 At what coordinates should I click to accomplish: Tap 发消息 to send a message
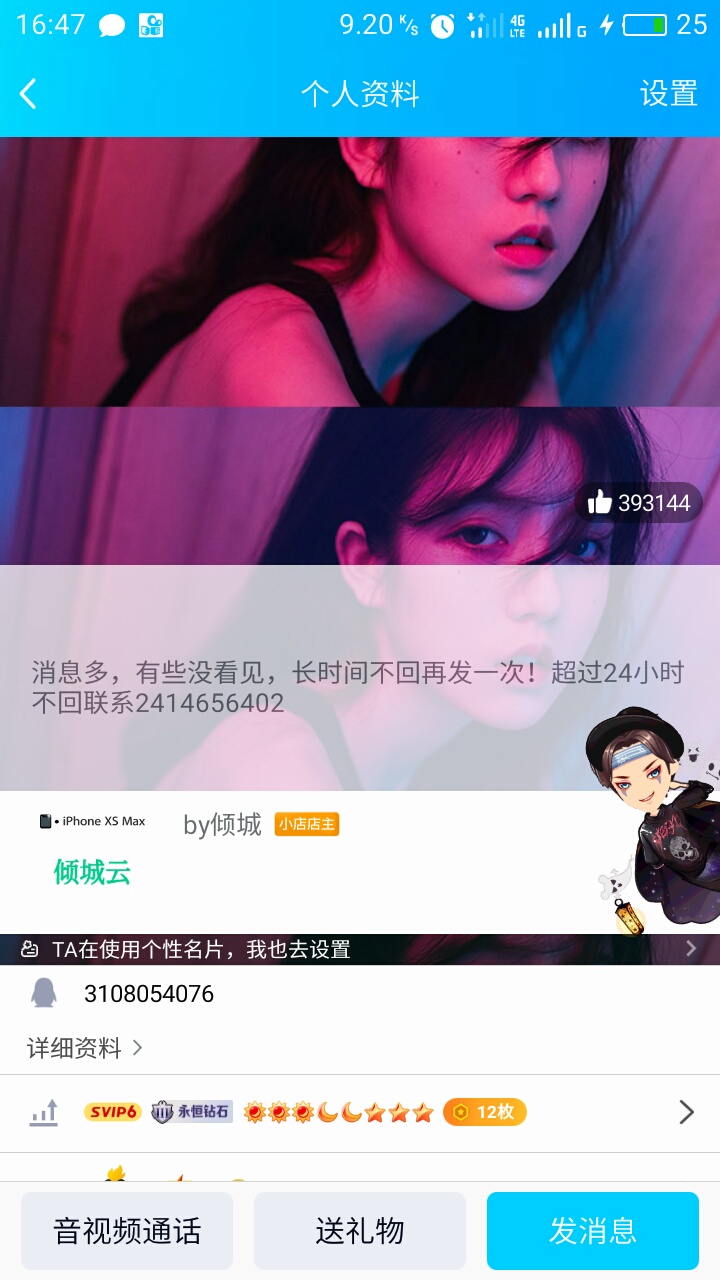[593, 1230]
